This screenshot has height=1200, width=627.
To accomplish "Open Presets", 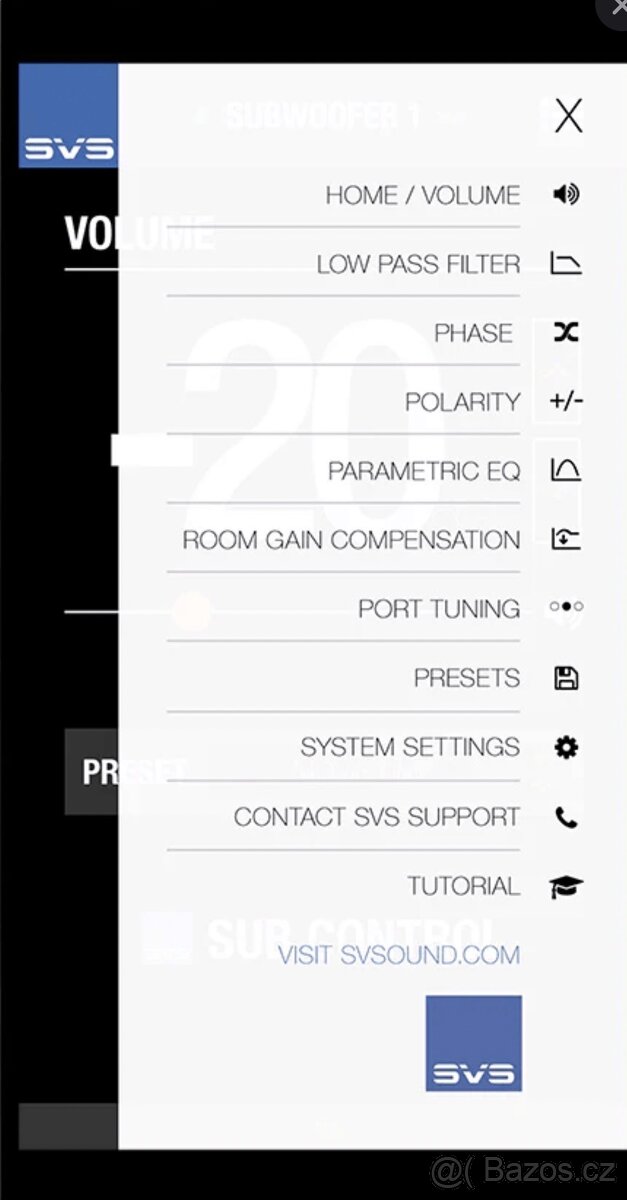I will coord(467,678).
